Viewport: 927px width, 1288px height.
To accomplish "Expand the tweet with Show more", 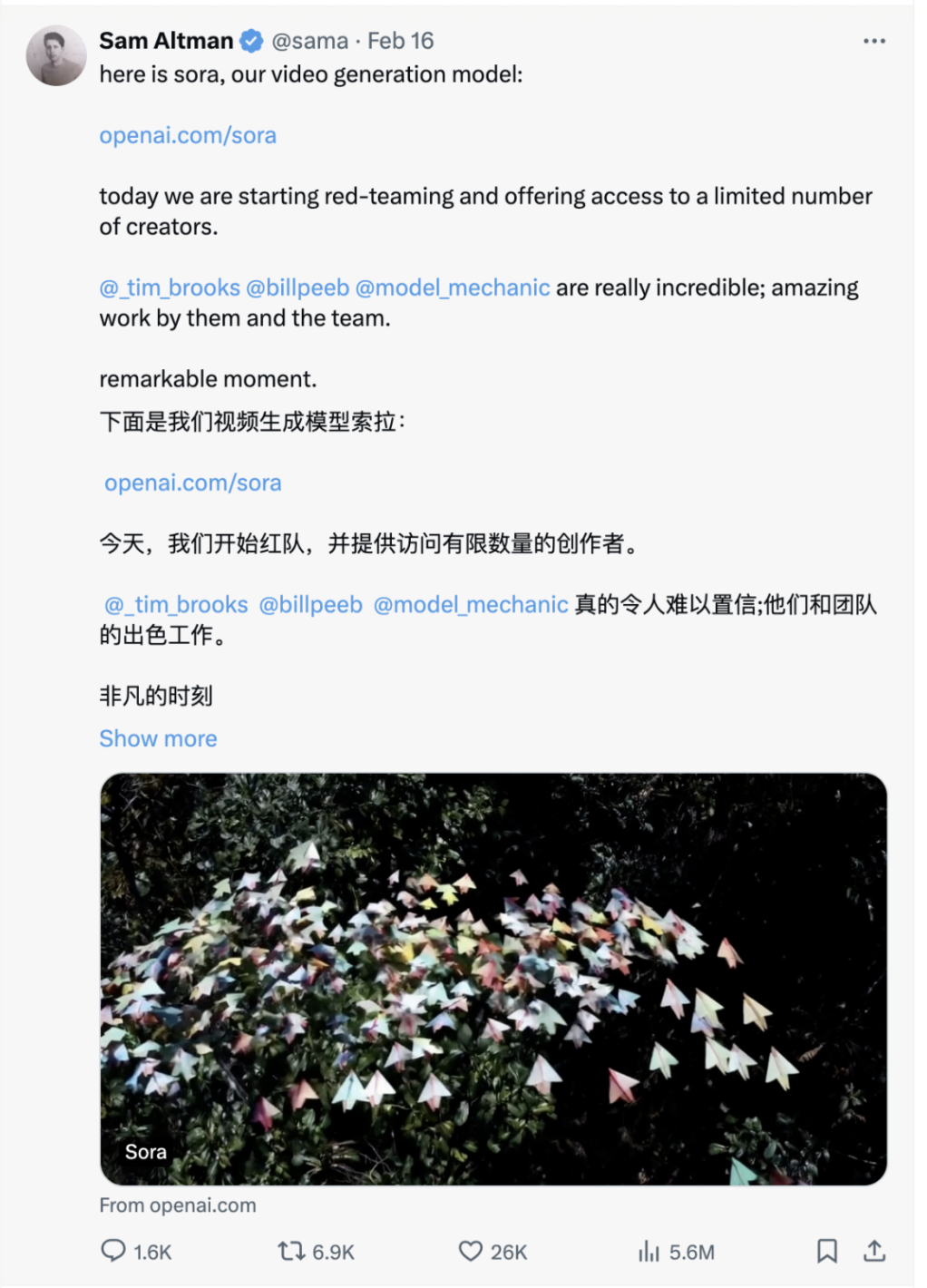I will 158,738.
